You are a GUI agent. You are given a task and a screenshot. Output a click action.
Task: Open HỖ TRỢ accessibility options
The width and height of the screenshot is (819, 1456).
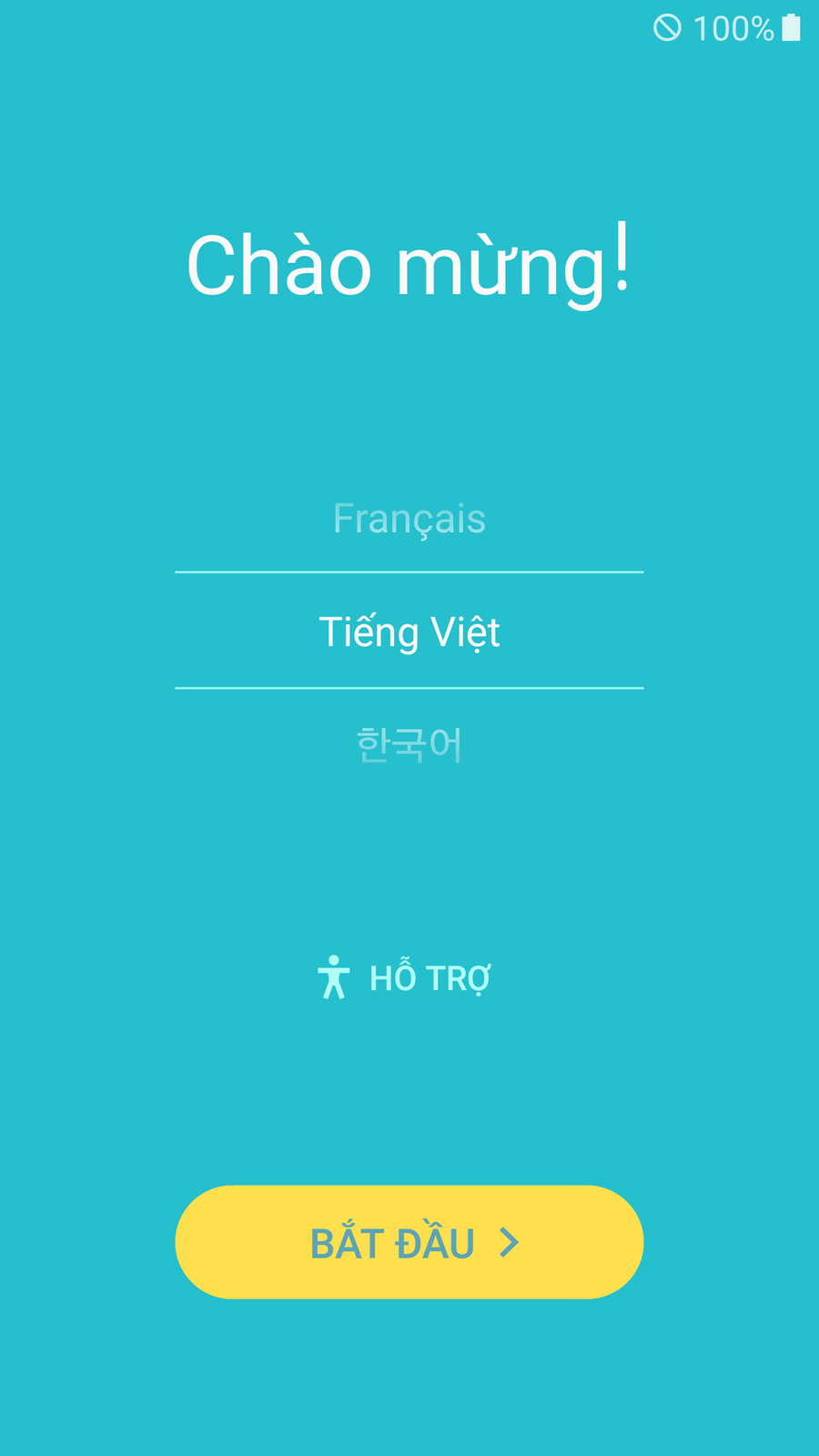click(x=405, y=978)
